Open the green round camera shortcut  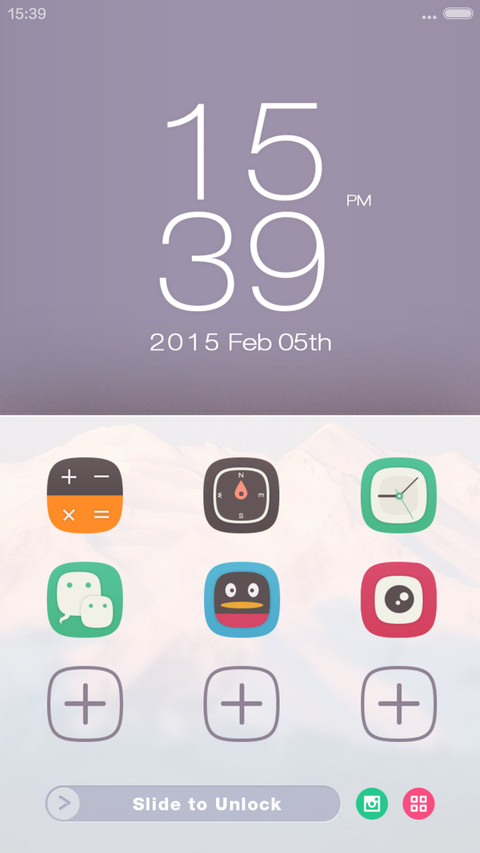tap(372, 803)
